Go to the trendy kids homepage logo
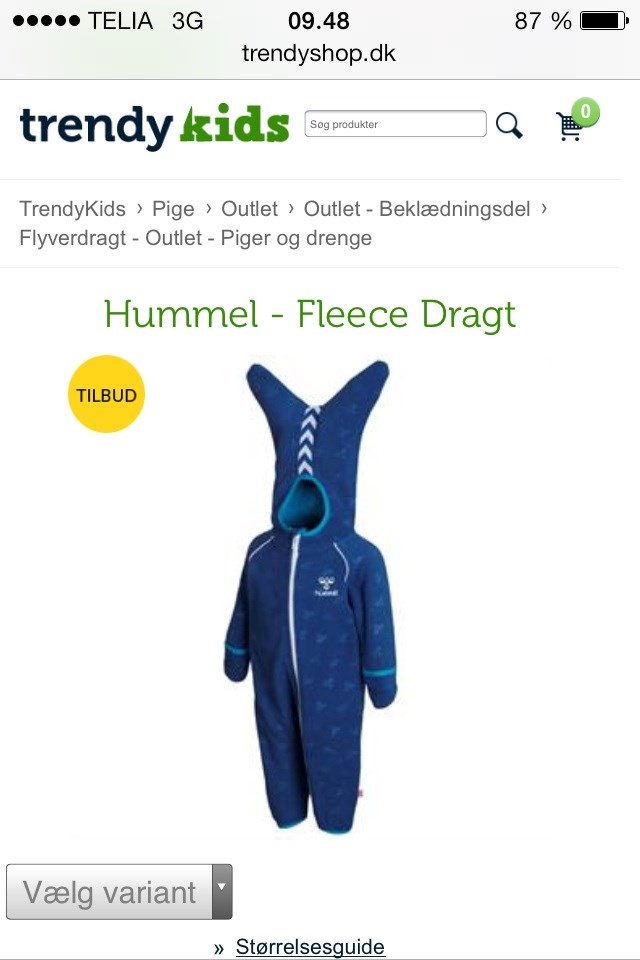This screenshot has width=640, height=960. point(154,126)
